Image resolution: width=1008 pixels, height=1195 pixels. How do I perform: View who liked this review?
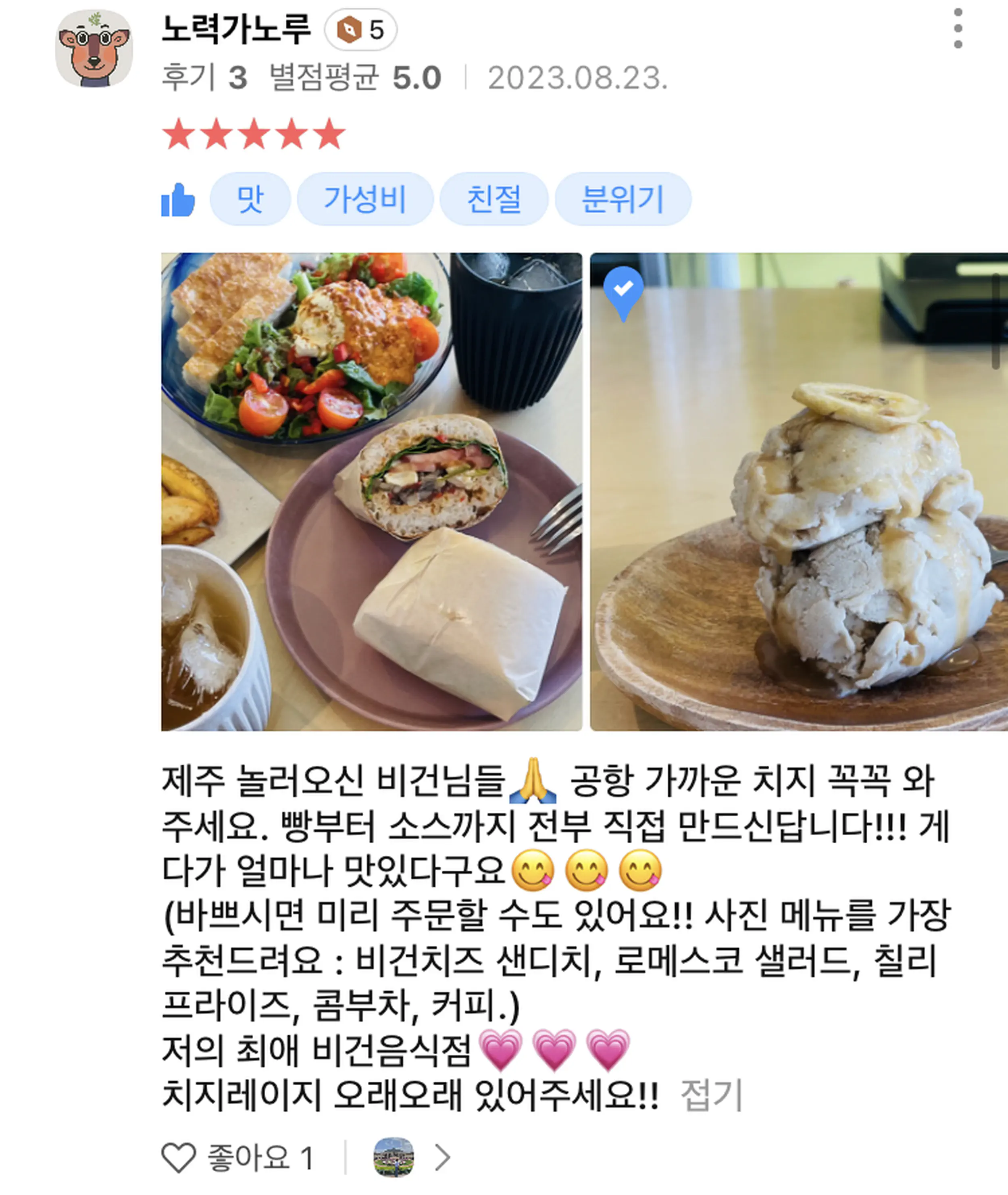(411, 1158)
